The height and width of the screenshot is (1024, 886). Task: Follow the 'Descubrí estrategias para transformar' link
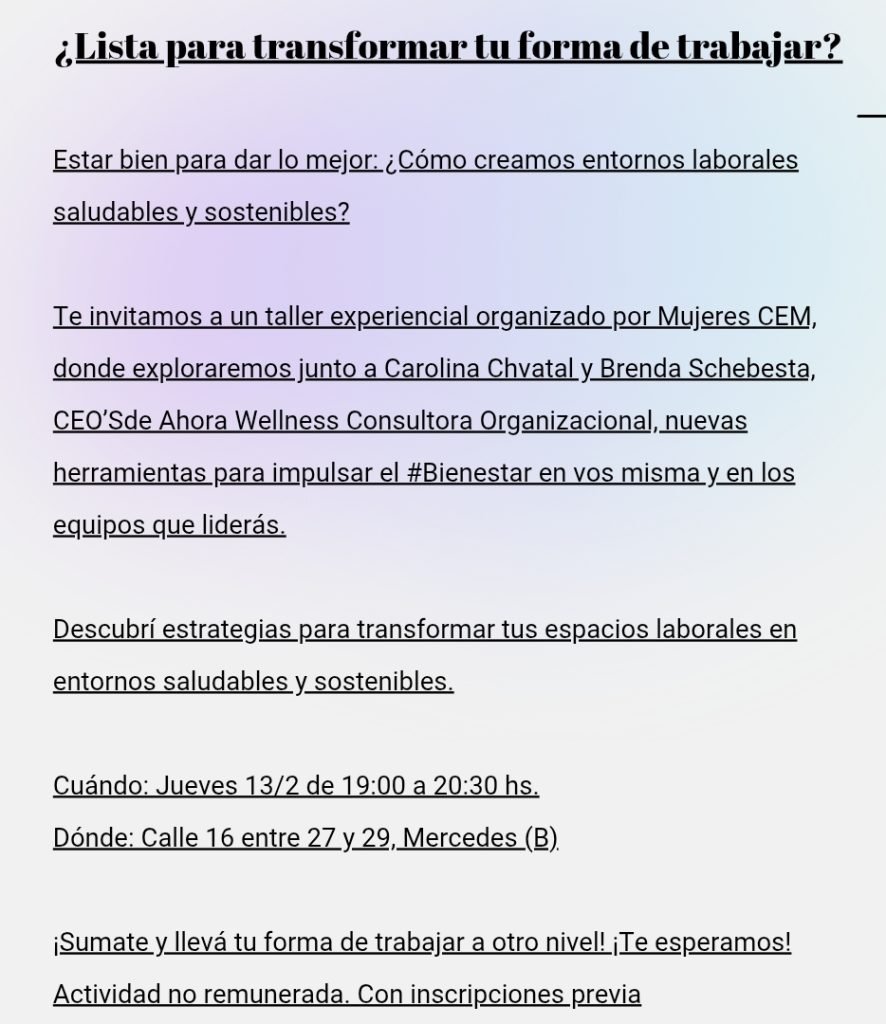[x=424, y=630]
